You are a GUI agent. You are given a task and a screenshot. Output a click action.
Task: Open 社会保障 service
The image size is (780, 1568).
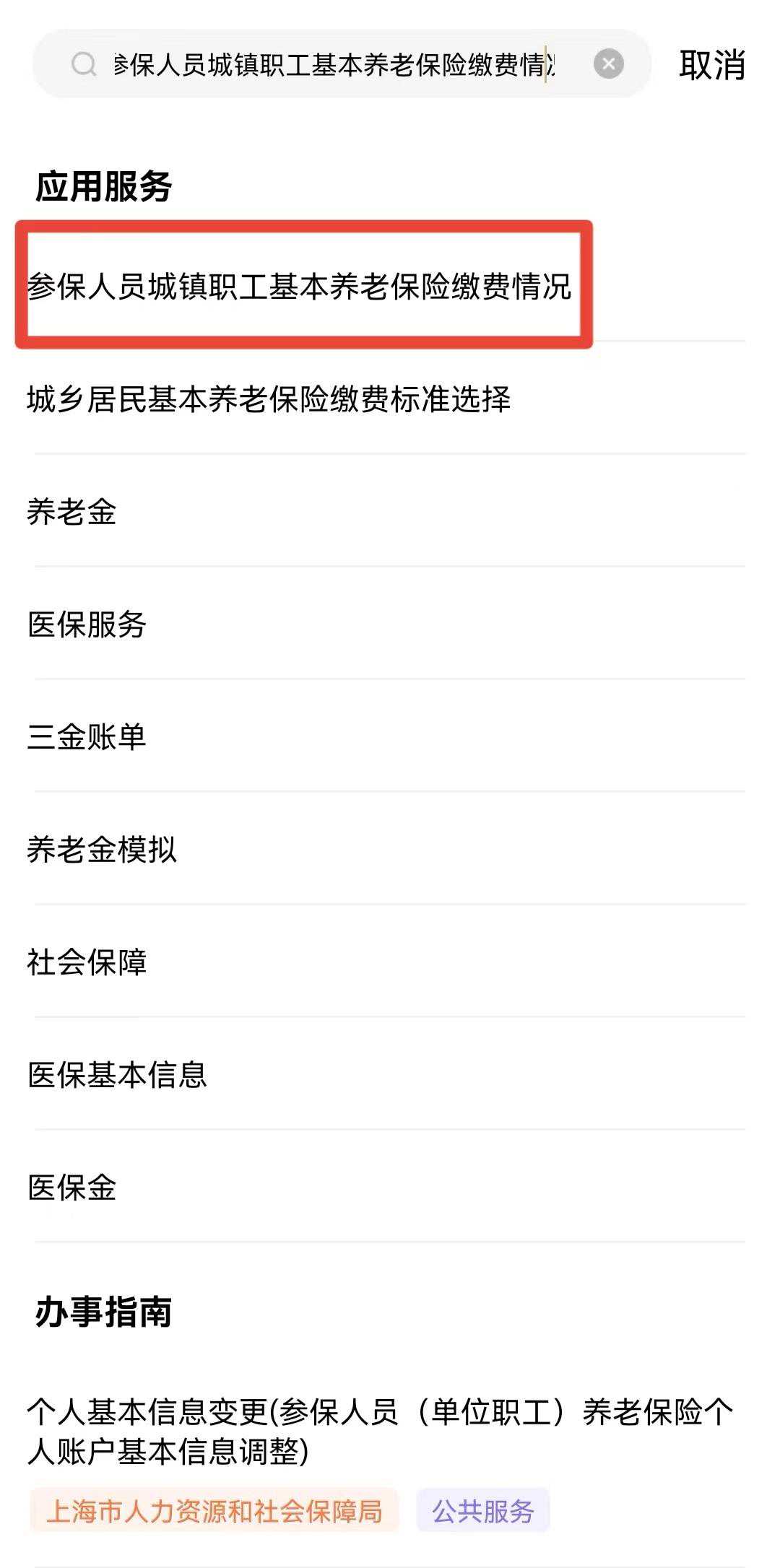pyautogui.click(x=87, y=962)
